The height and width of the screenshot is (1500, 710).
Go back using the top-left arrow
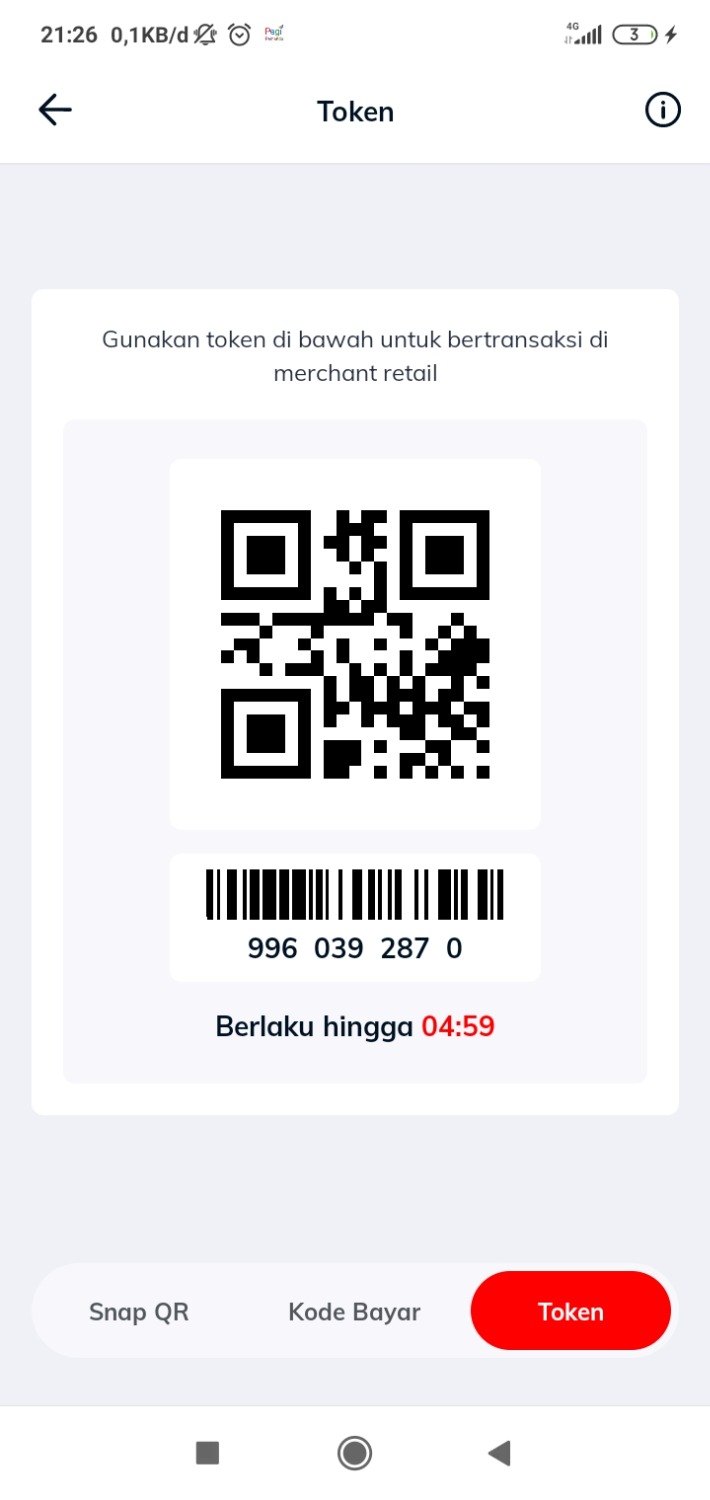(55, 110)
